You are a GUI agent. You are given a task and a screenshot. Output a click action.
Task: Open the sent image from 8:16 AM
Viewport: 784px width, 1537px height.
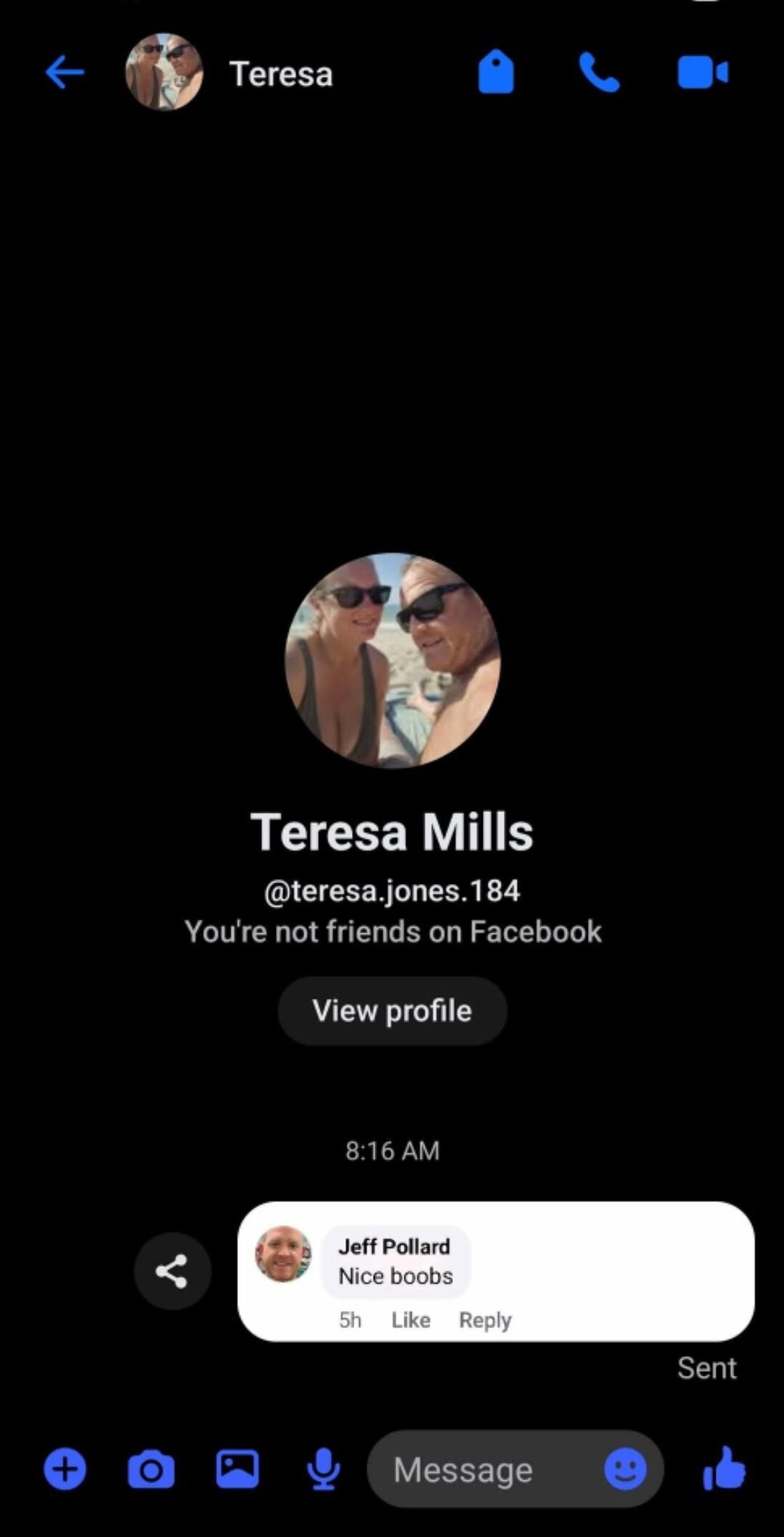point(595,1271)
